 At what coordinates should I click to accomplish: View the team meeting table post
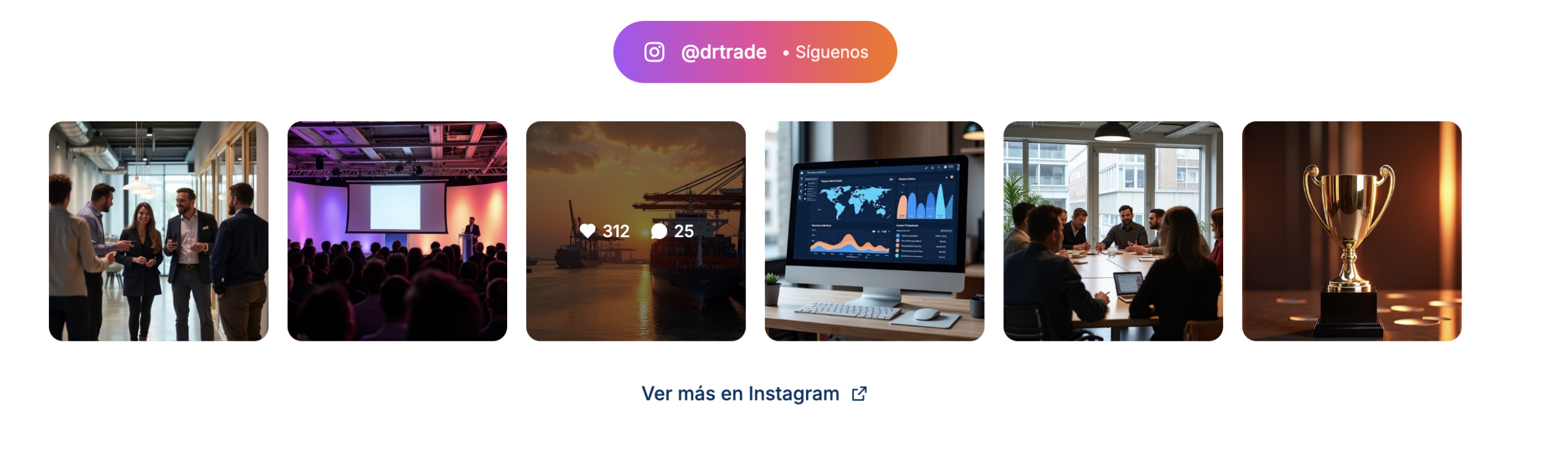[1112, 231]
